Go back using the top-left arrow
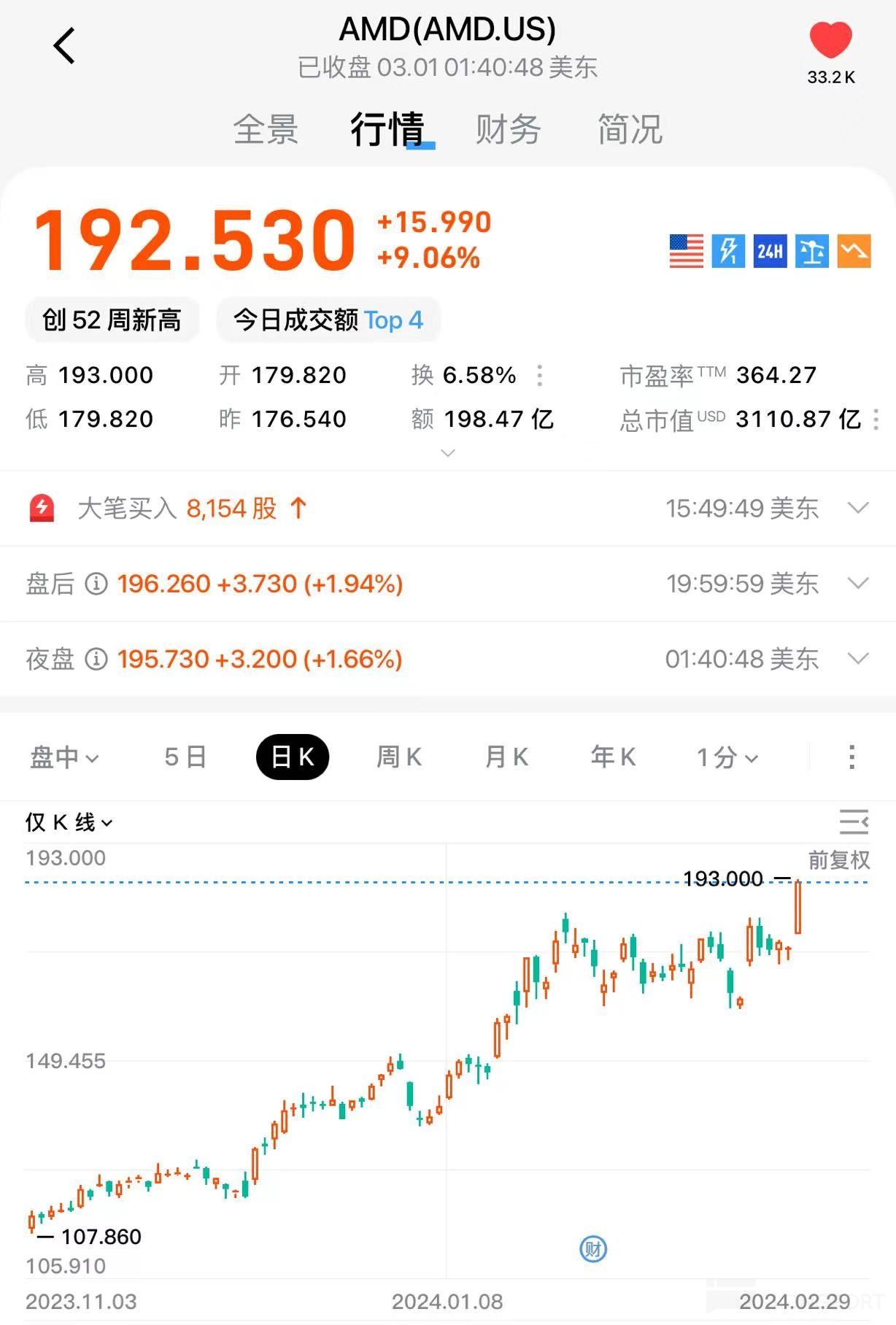 click(x=64, y=46)
